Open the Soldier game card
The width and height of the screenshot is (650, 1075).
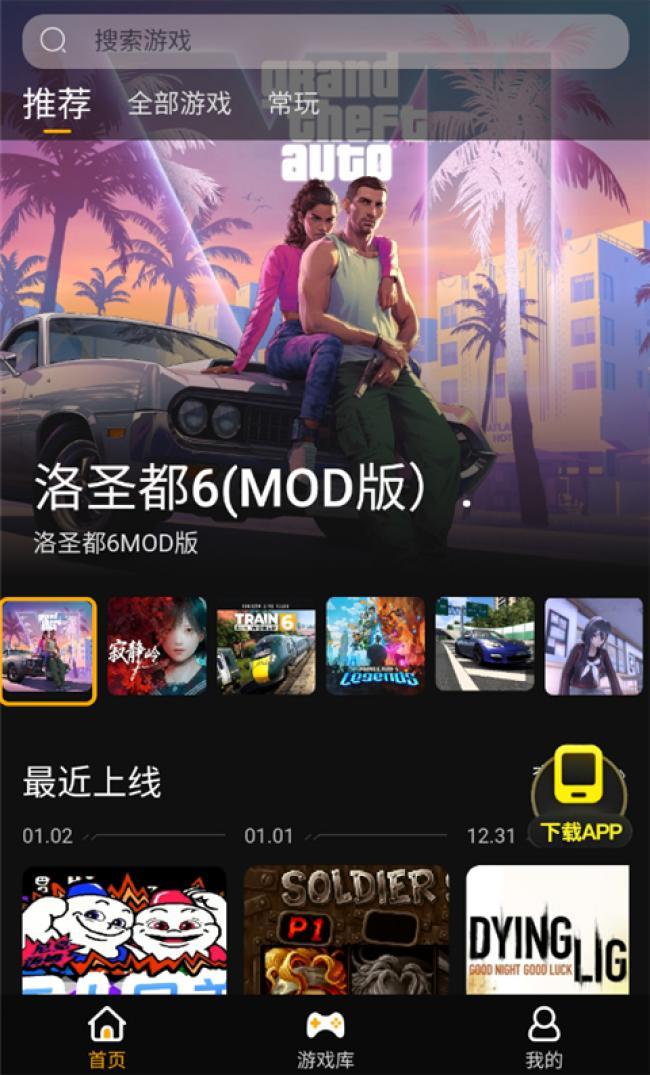pos(346,930)
